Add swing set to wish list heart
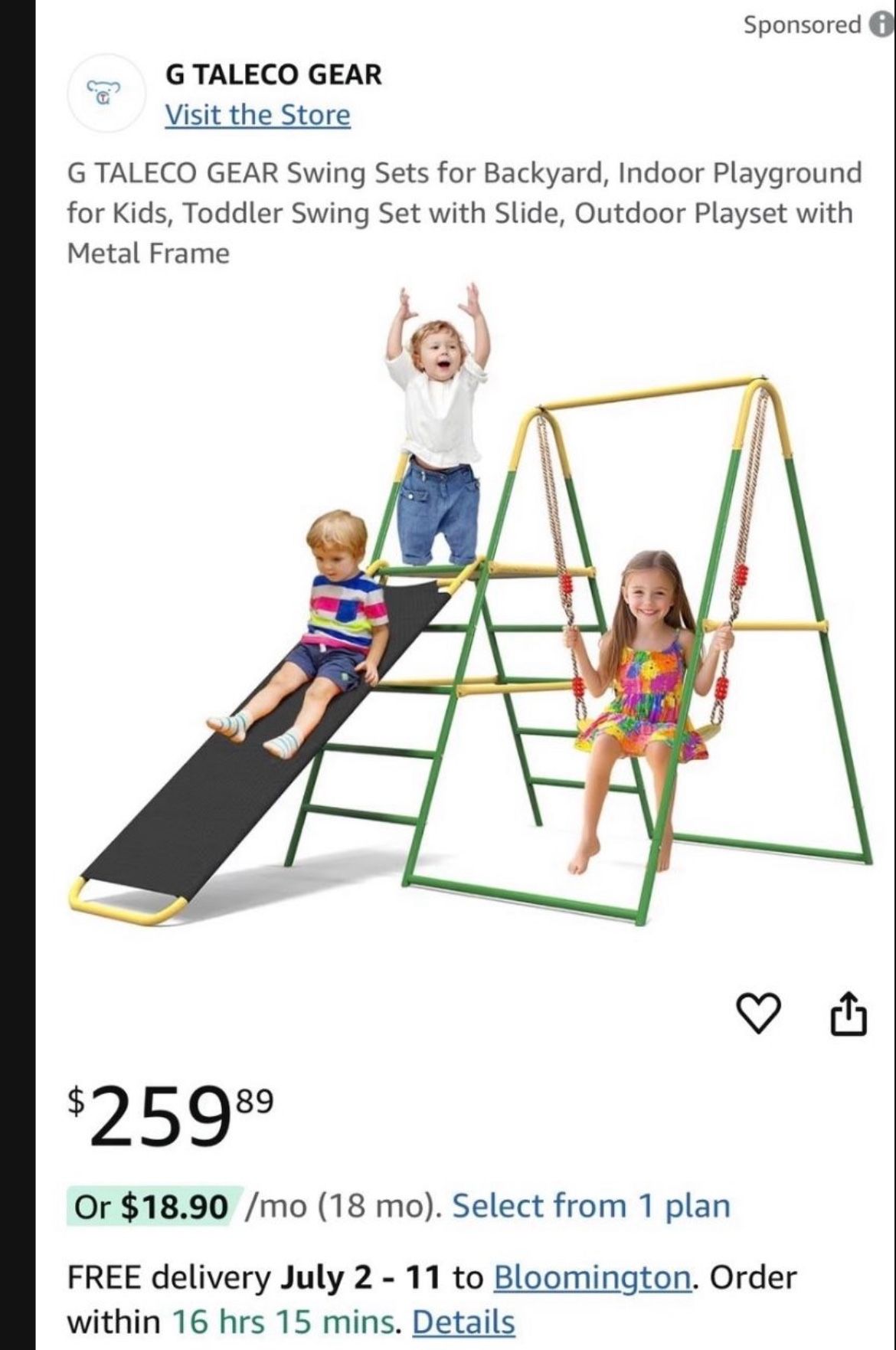The width and height of the screenshot is (896, 1350). [760, 1012]
